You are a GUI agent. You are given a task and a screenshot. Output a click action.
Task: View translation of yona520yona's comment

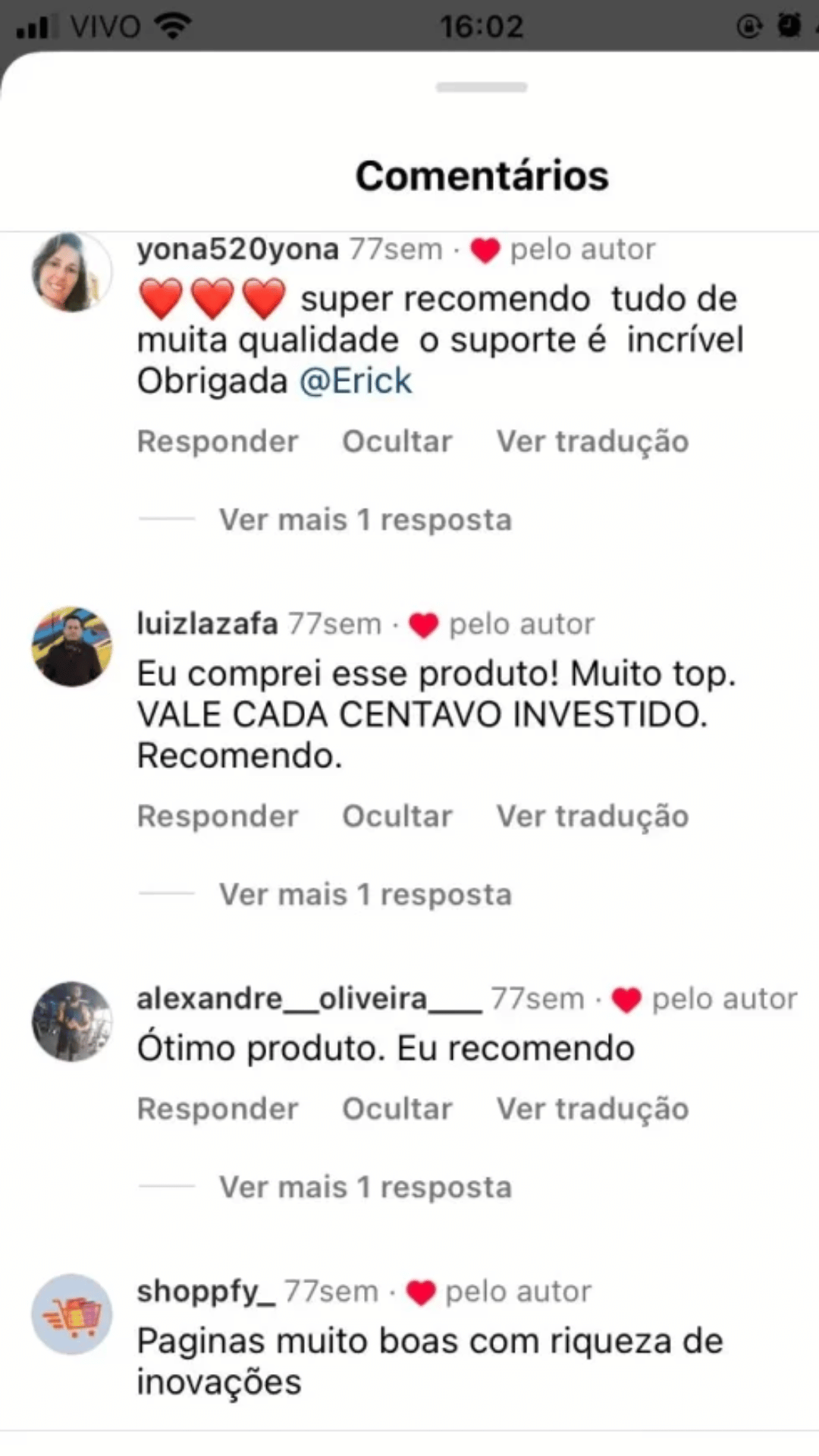[x=592, y=441]
